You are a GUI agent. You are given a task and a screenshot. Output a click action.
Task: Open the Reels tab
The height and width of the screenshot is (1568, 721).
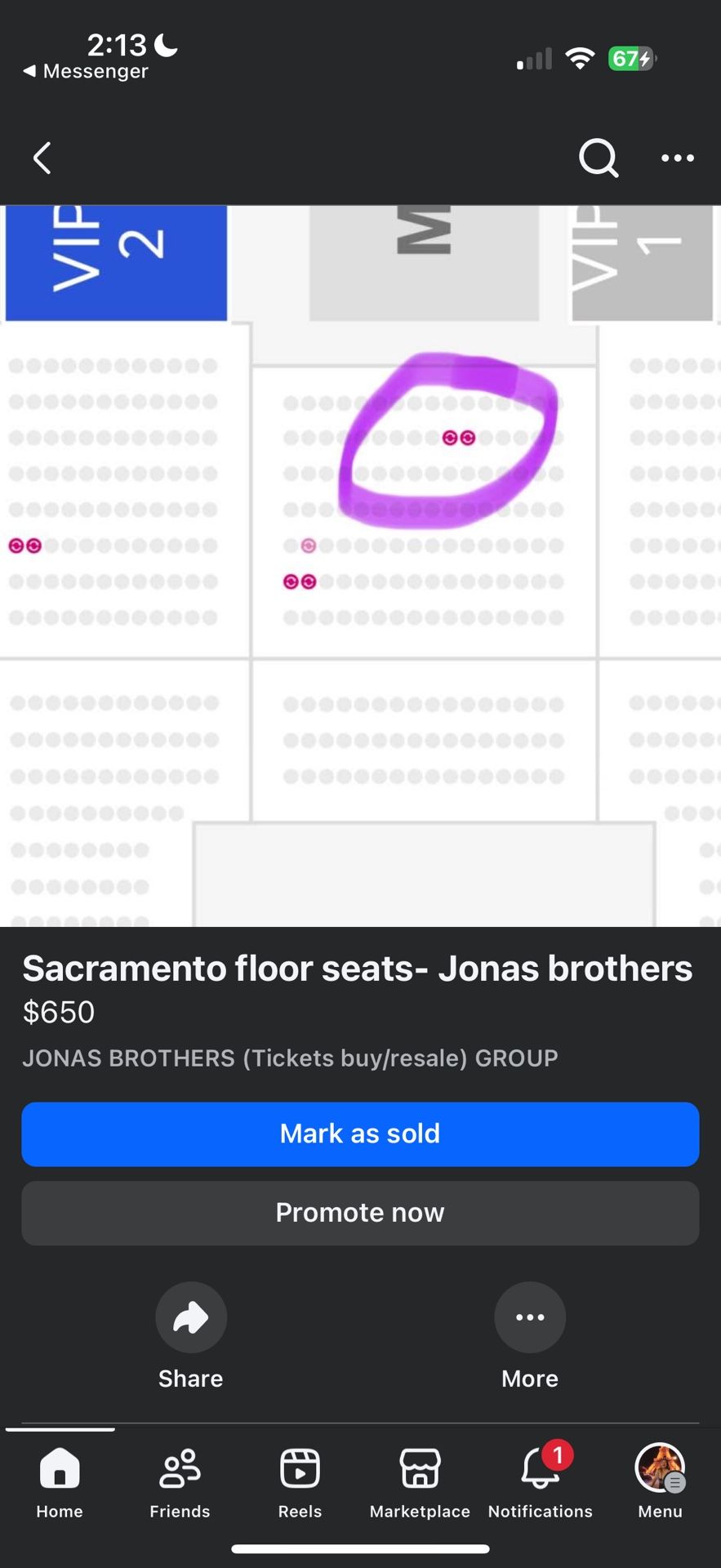tap(300, 1481)
